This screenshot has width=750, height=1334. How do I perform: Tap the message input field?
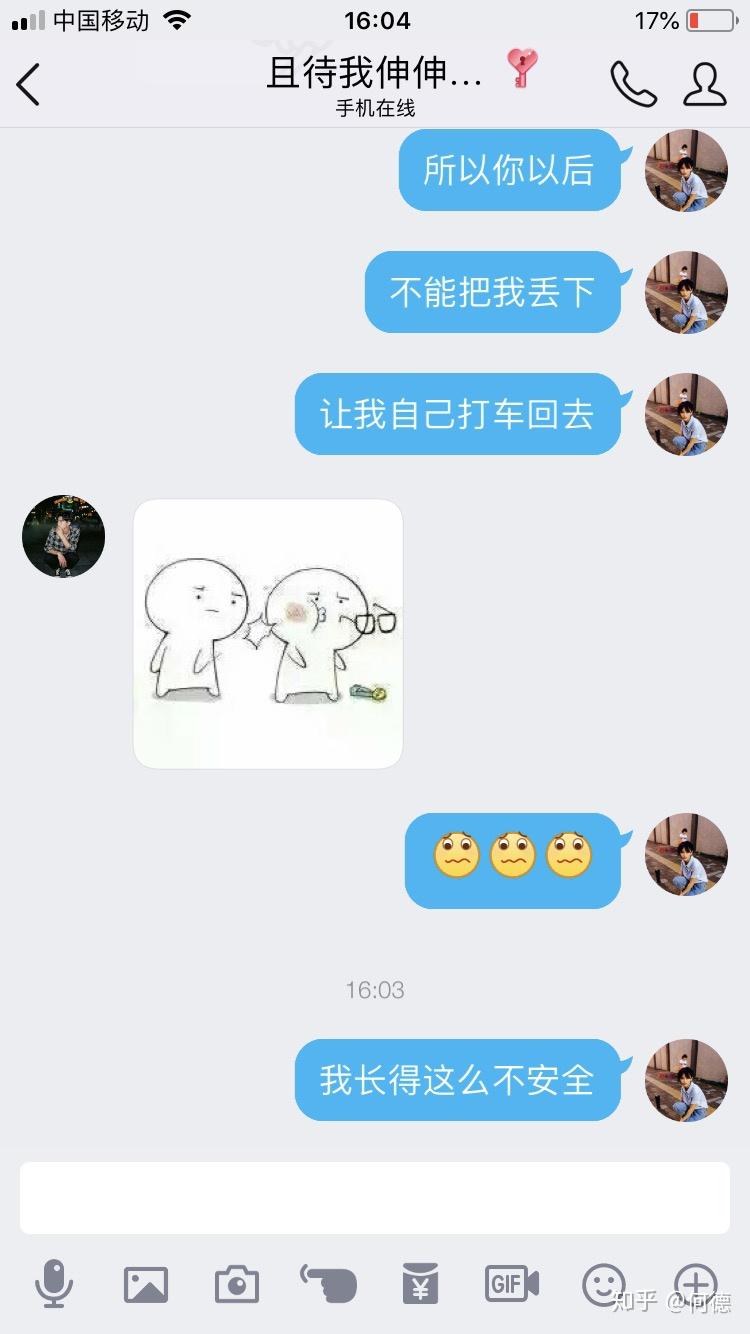coord(375,1197)
